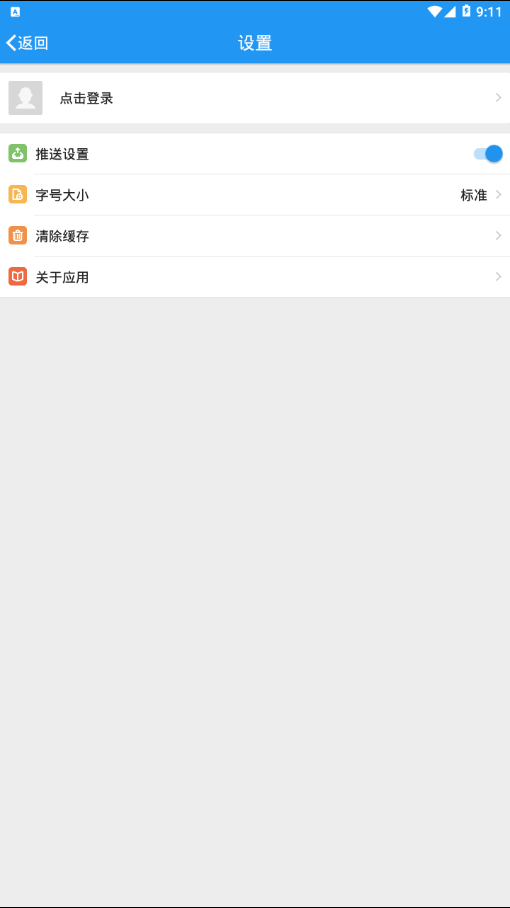510x908 pixels.
Task: Toggle the 推送设置 switch off
Action: click(488, 154)
